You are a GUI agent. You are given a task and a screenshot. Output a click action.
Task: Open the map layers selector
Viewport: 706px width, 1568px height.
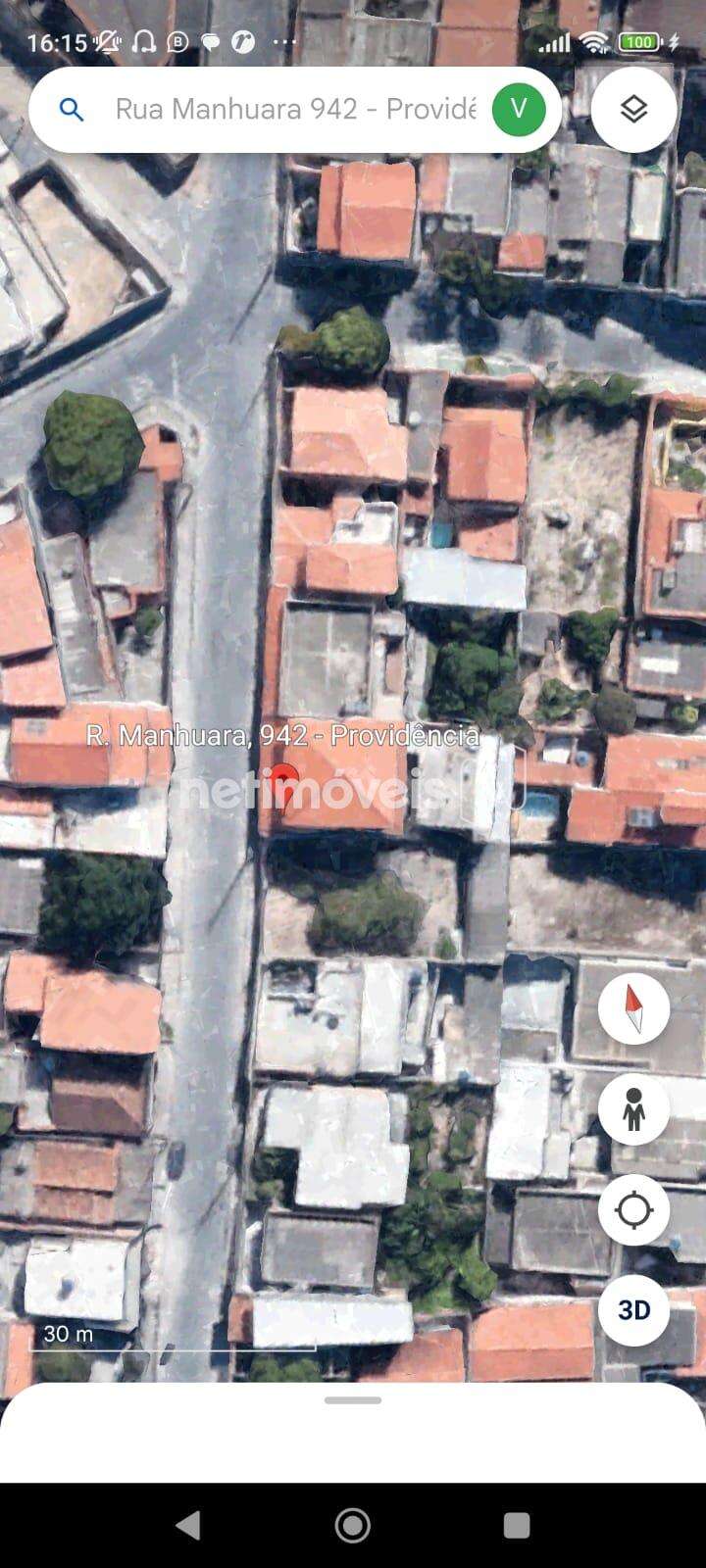click(633, 109)
